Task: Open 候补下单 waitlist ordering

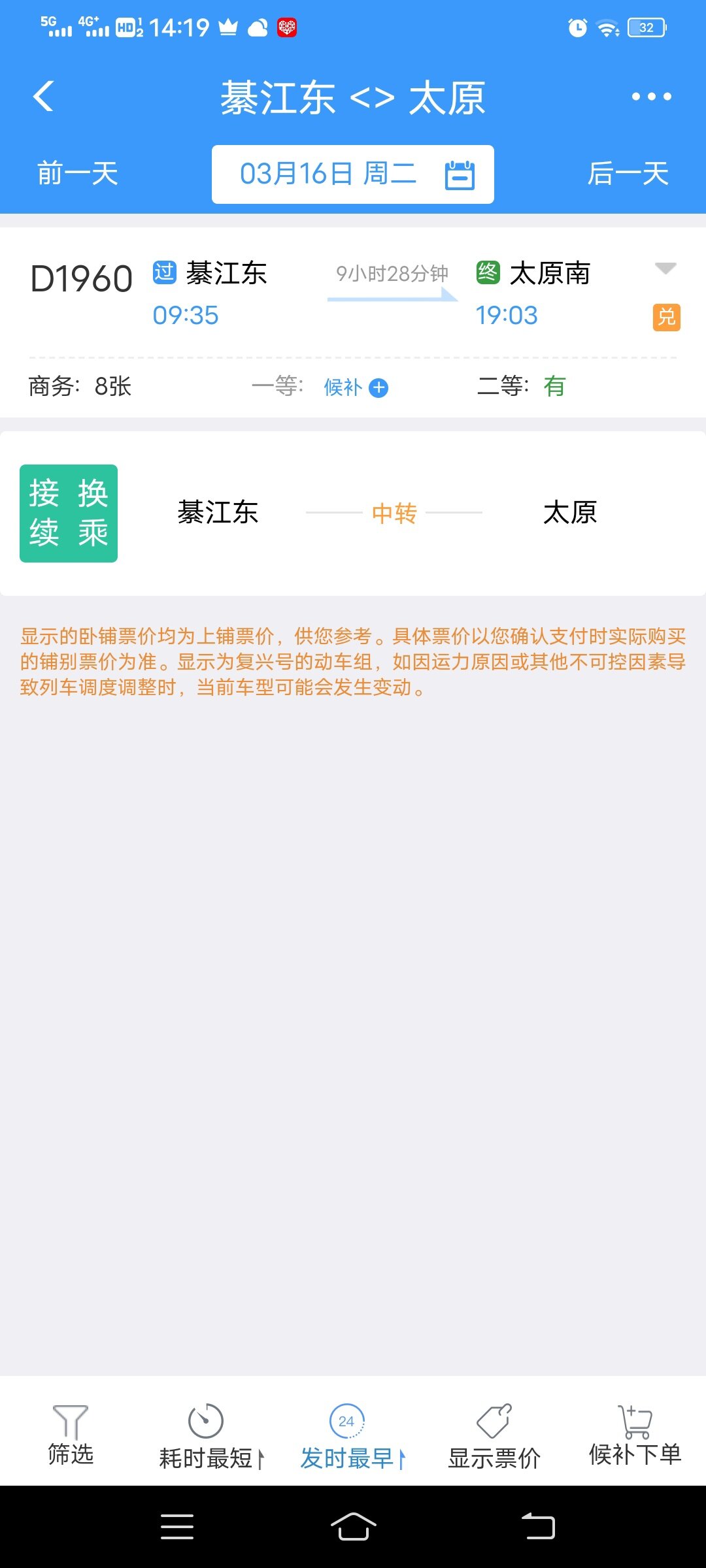Action: point(635,1435)
